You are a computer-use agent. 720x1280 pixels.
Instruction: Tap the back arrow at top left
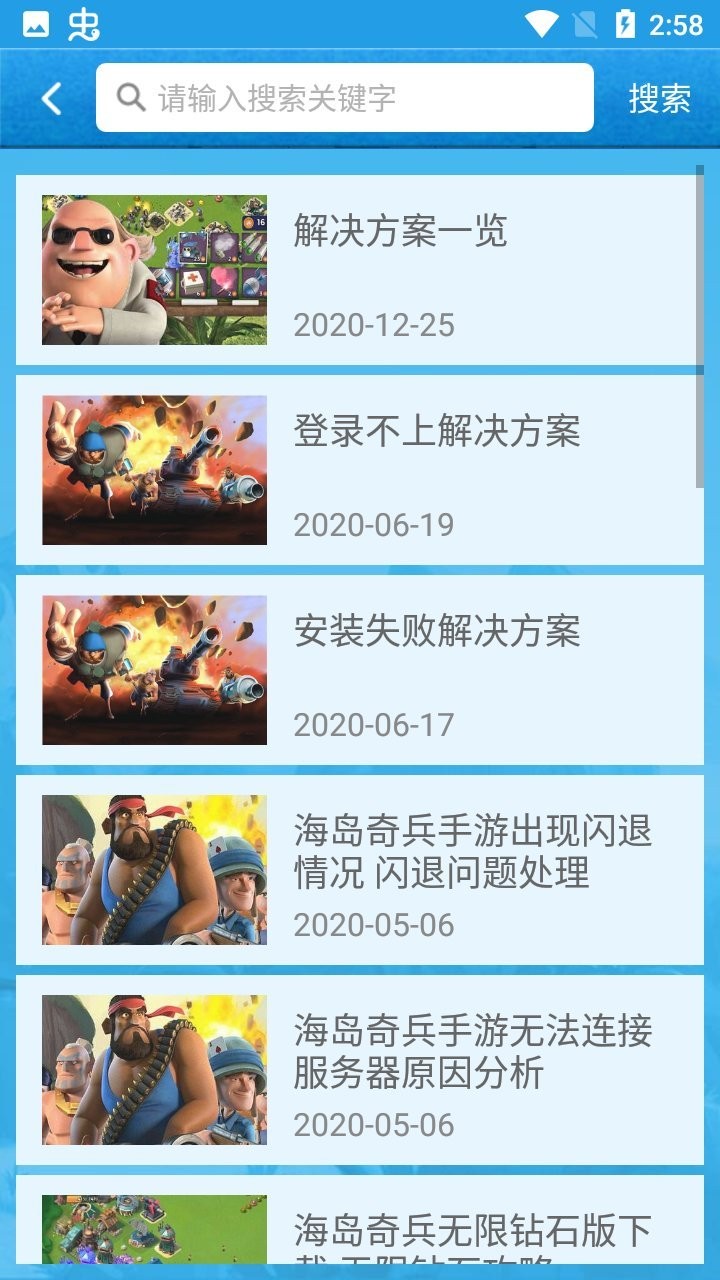49,97
